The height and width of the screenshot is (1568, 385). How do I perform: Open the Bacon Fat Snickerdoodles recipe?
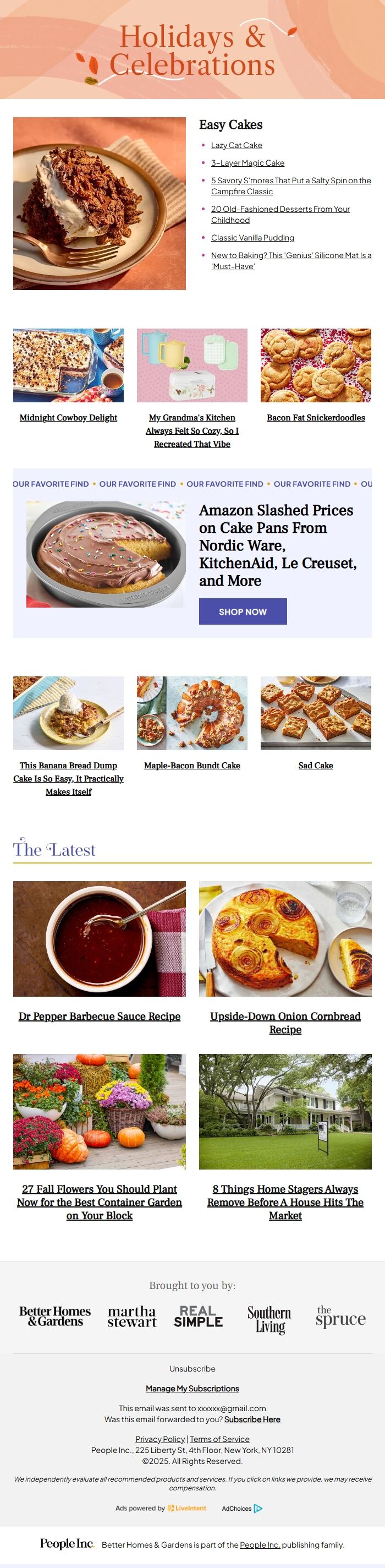pos(316,418)
